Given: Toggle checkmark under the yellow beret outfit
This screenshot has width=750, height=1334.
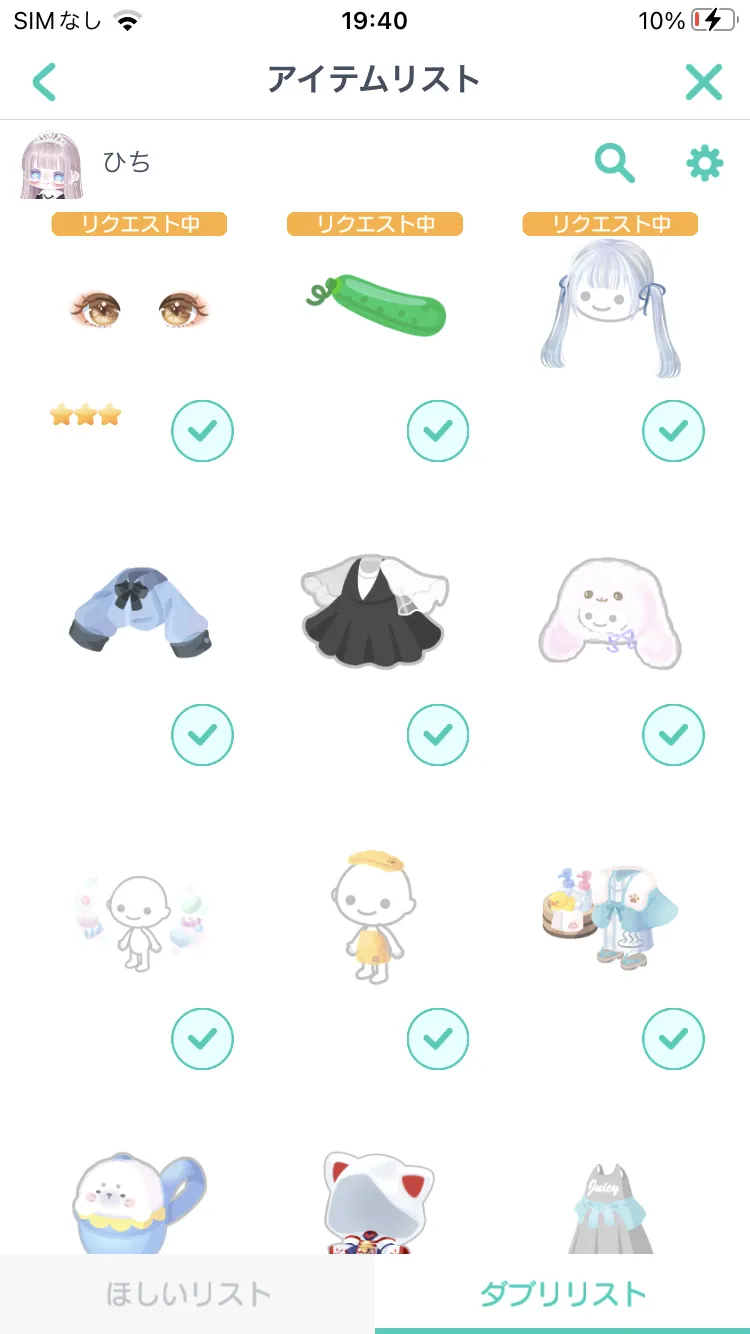Looking at the screenshot, I should point(438,1039).
